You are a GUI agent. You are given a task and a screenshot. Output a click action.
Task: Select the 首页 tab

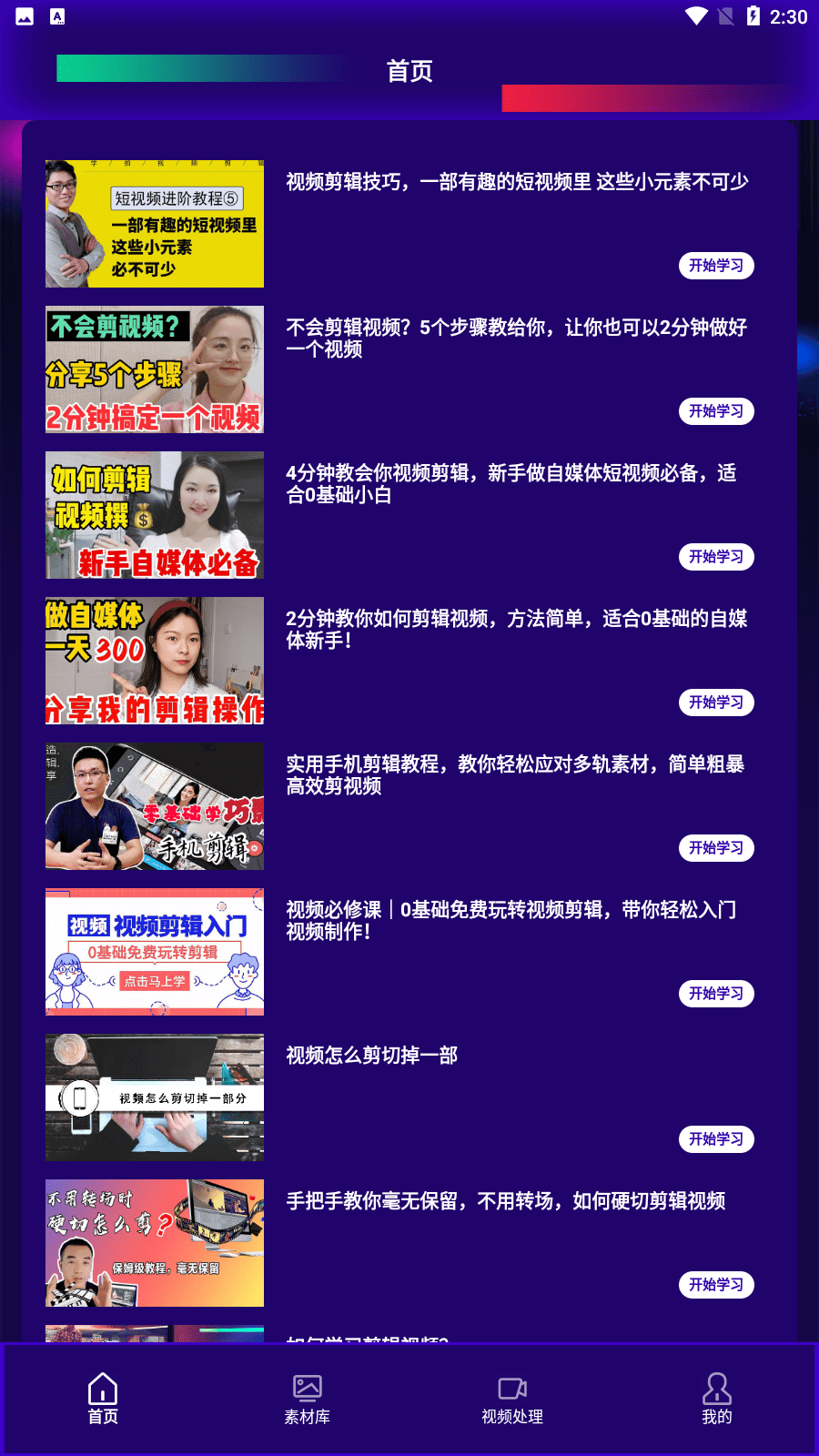point(103,1399)
